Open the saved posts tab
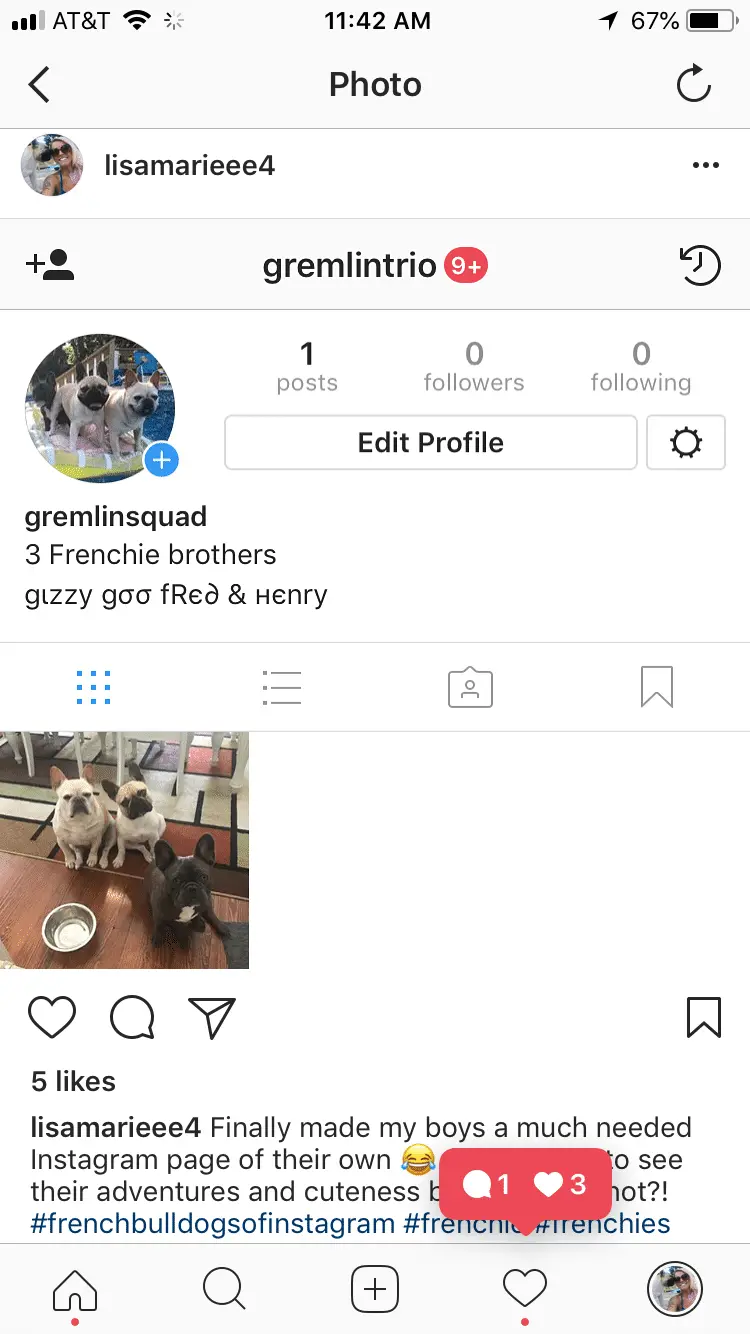 pyautogui.click(x=657, y=687)
